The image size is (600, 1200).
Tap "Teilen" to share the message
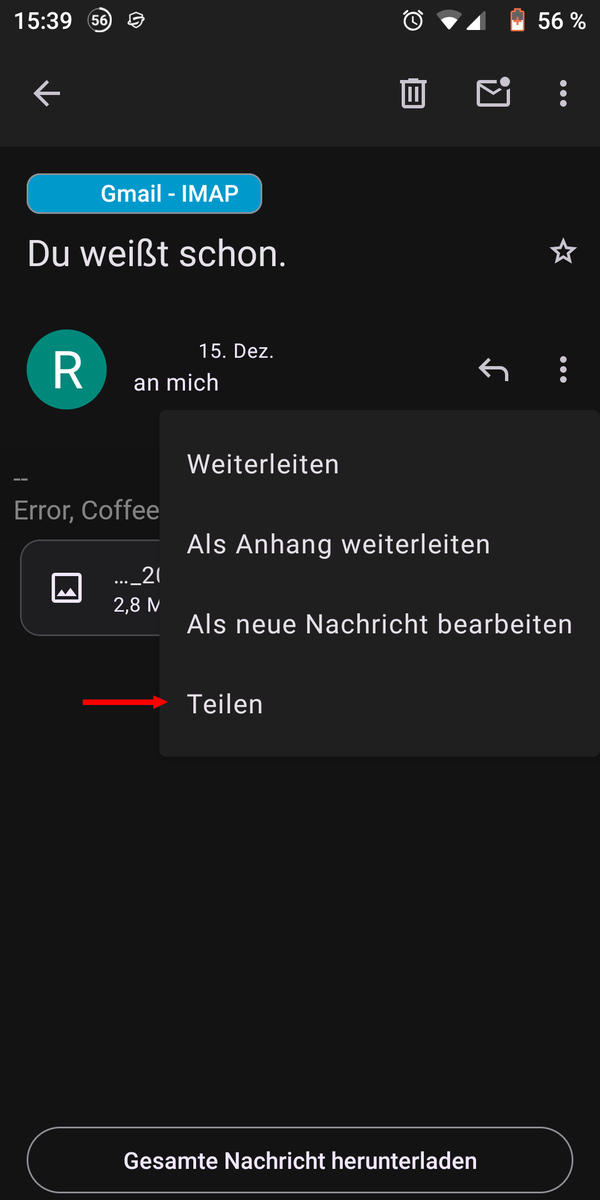coord(225,704)
